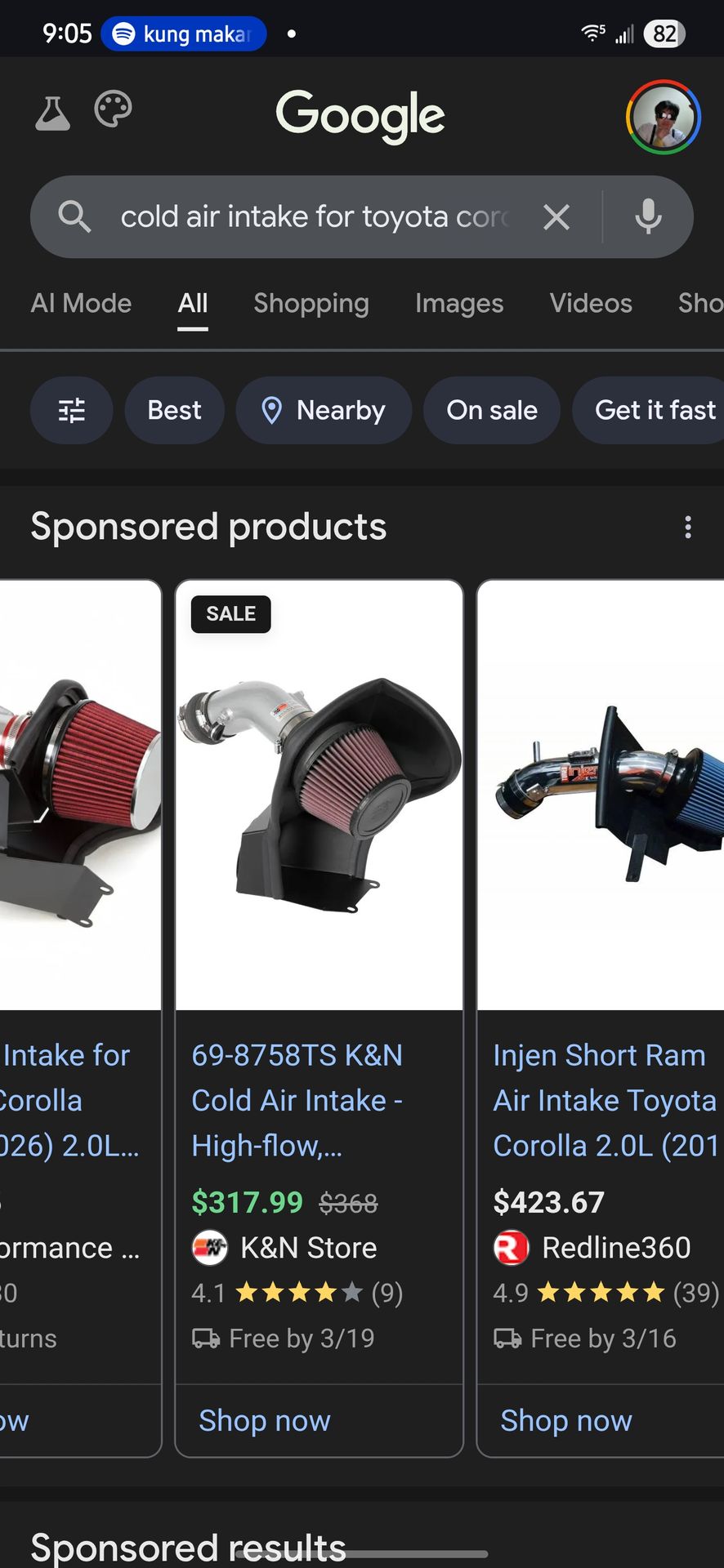
Task: Select the Best filter chip
Action: pyautogui.click(x=174, y=410)
